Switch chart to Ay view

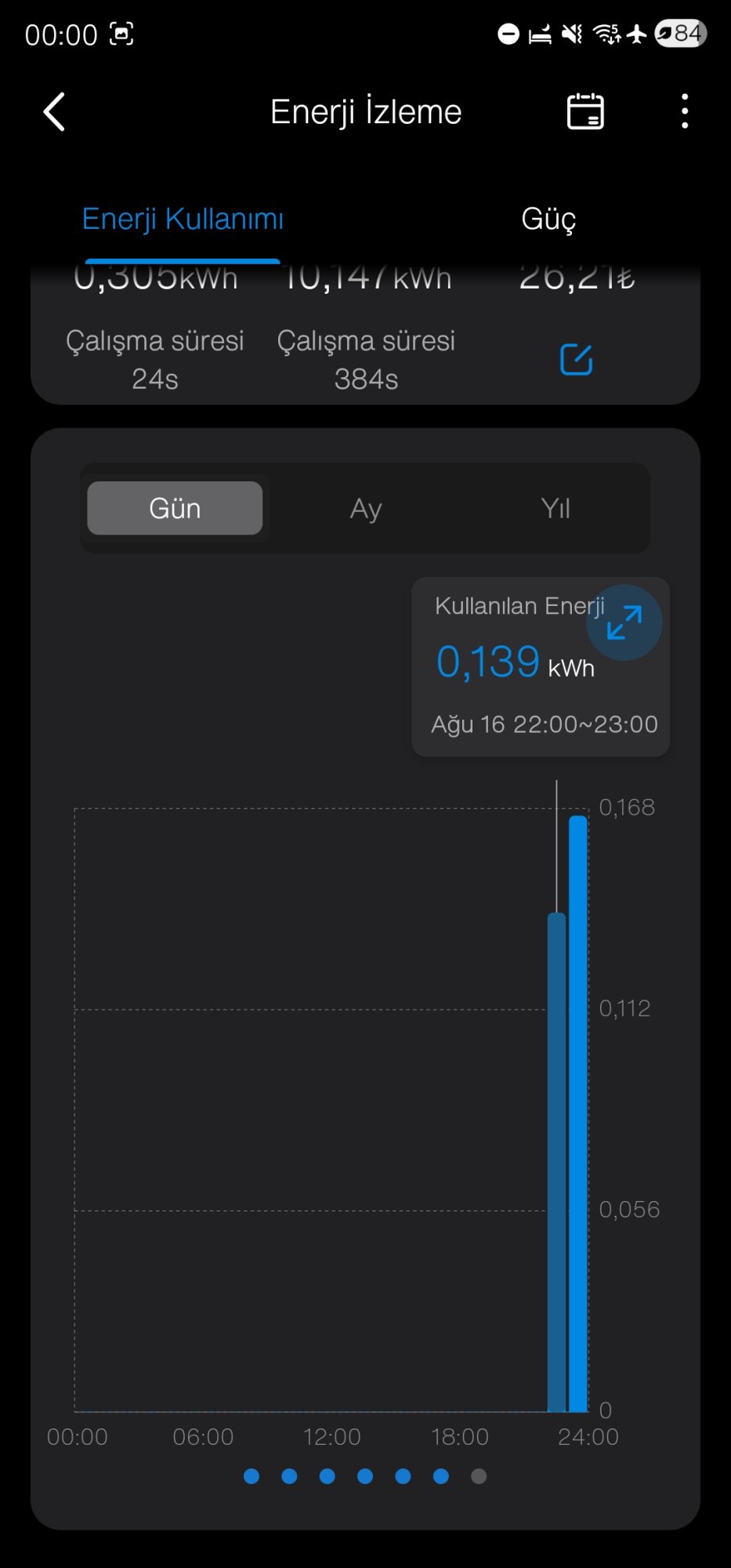[x=366, y=508]
